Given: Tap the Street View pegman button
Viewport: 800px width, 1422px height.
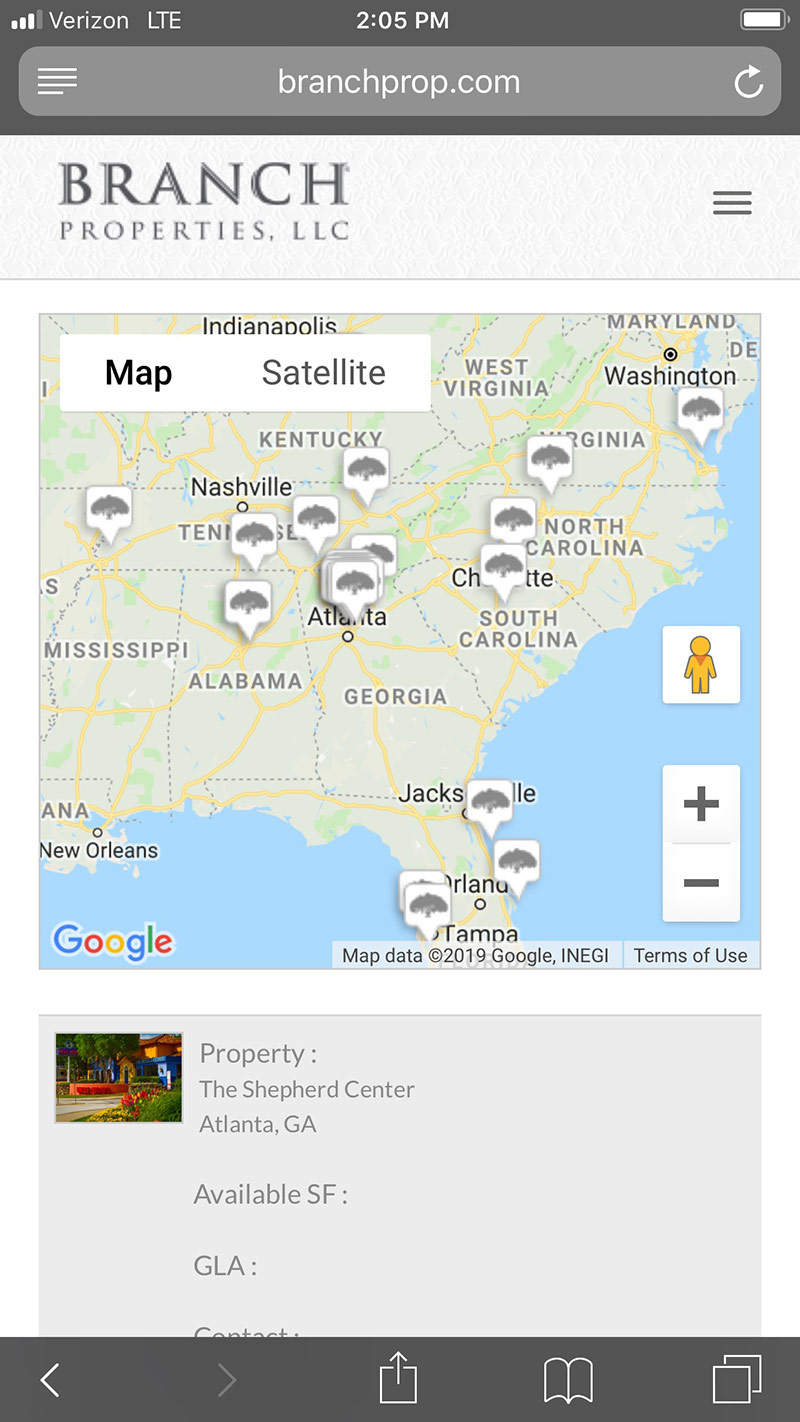Looking at the screenshot, I should point(701,665).
